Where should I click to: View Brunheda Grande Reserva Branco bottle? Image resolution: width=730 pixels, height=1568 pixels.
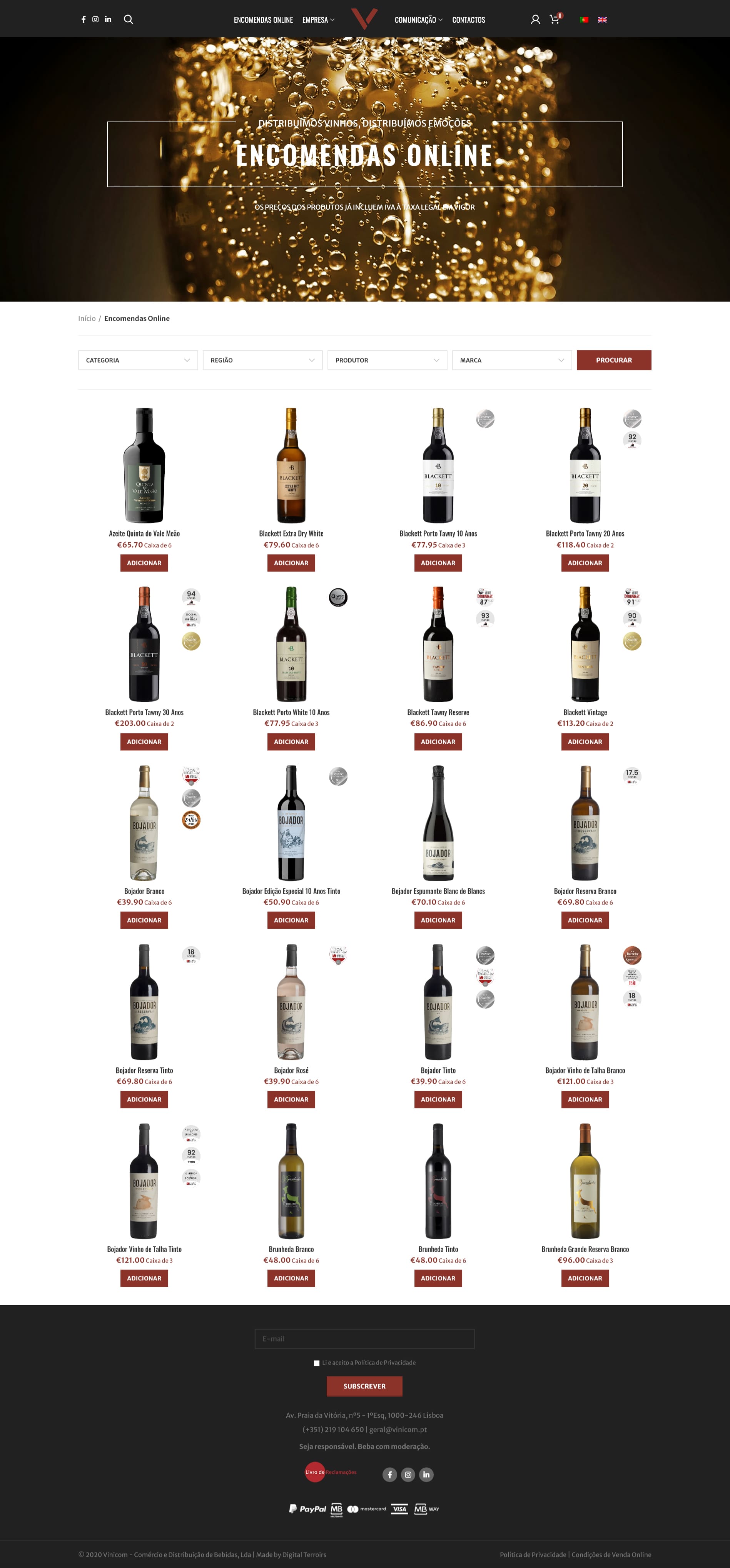(585, 1181)
